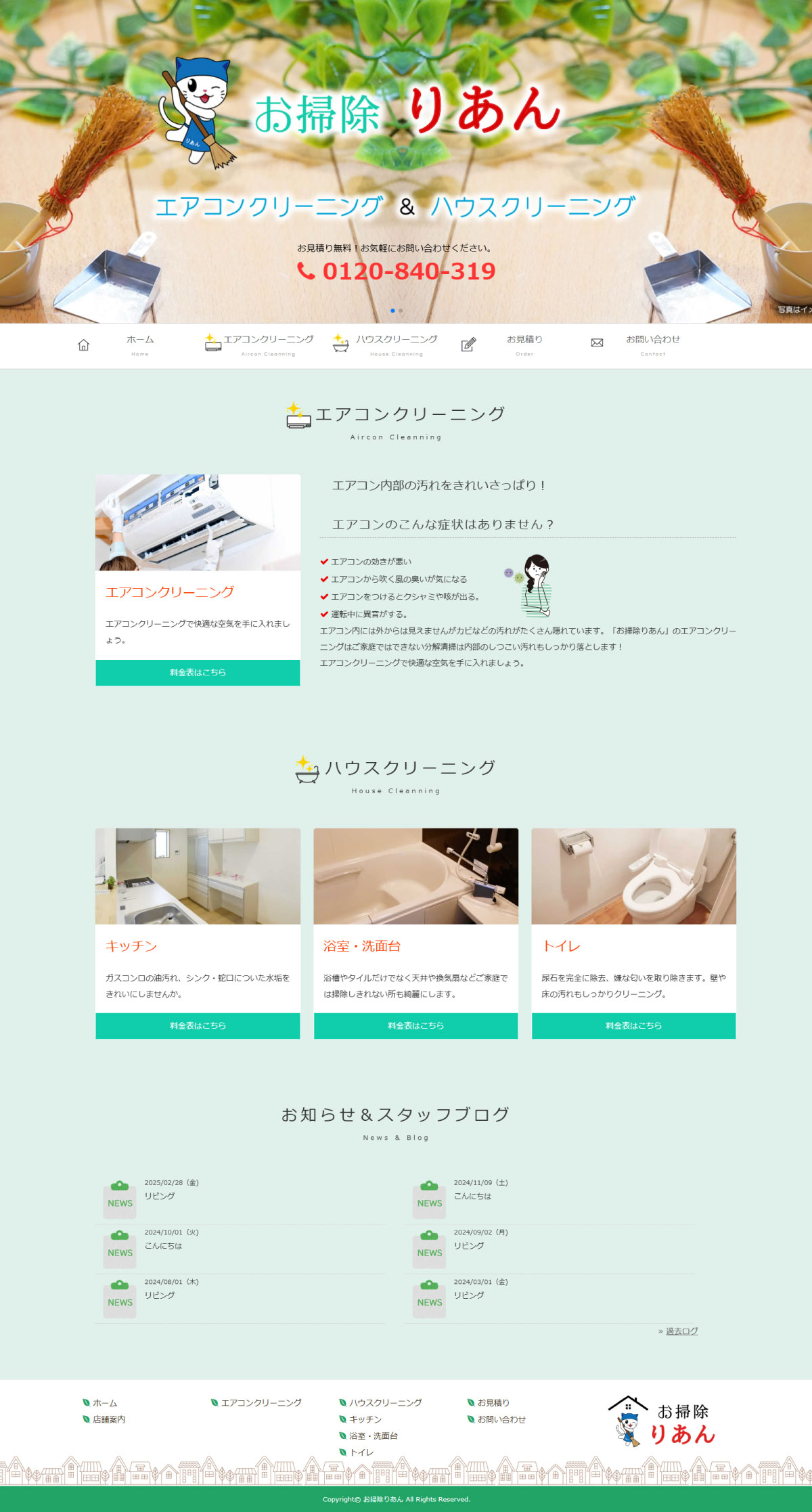812x1512 pixels.
Task: Open footer link 浴室・洗面台
Action: [373, 1436]
